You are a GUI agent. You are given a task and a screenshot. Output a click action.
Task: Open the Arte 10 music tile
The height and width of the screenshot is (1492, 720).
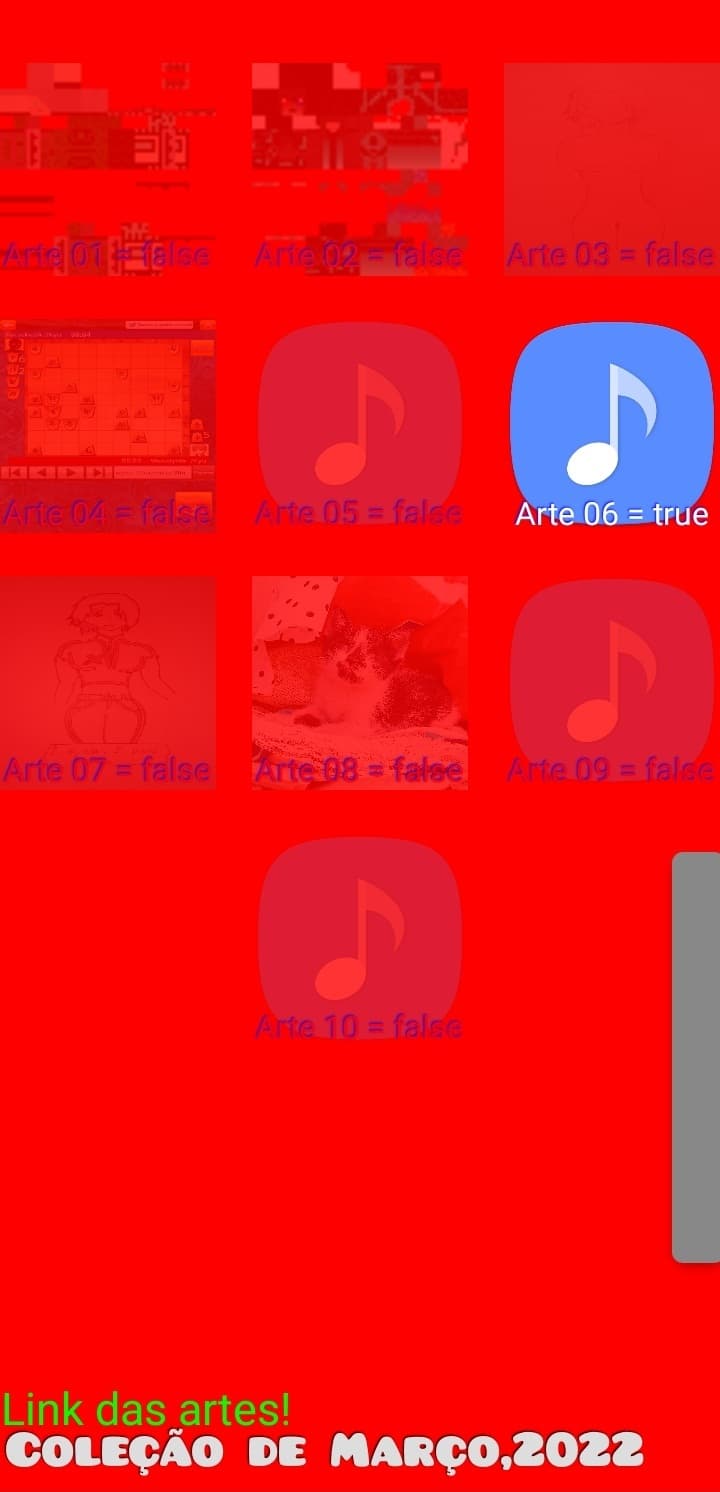point(360,940)
